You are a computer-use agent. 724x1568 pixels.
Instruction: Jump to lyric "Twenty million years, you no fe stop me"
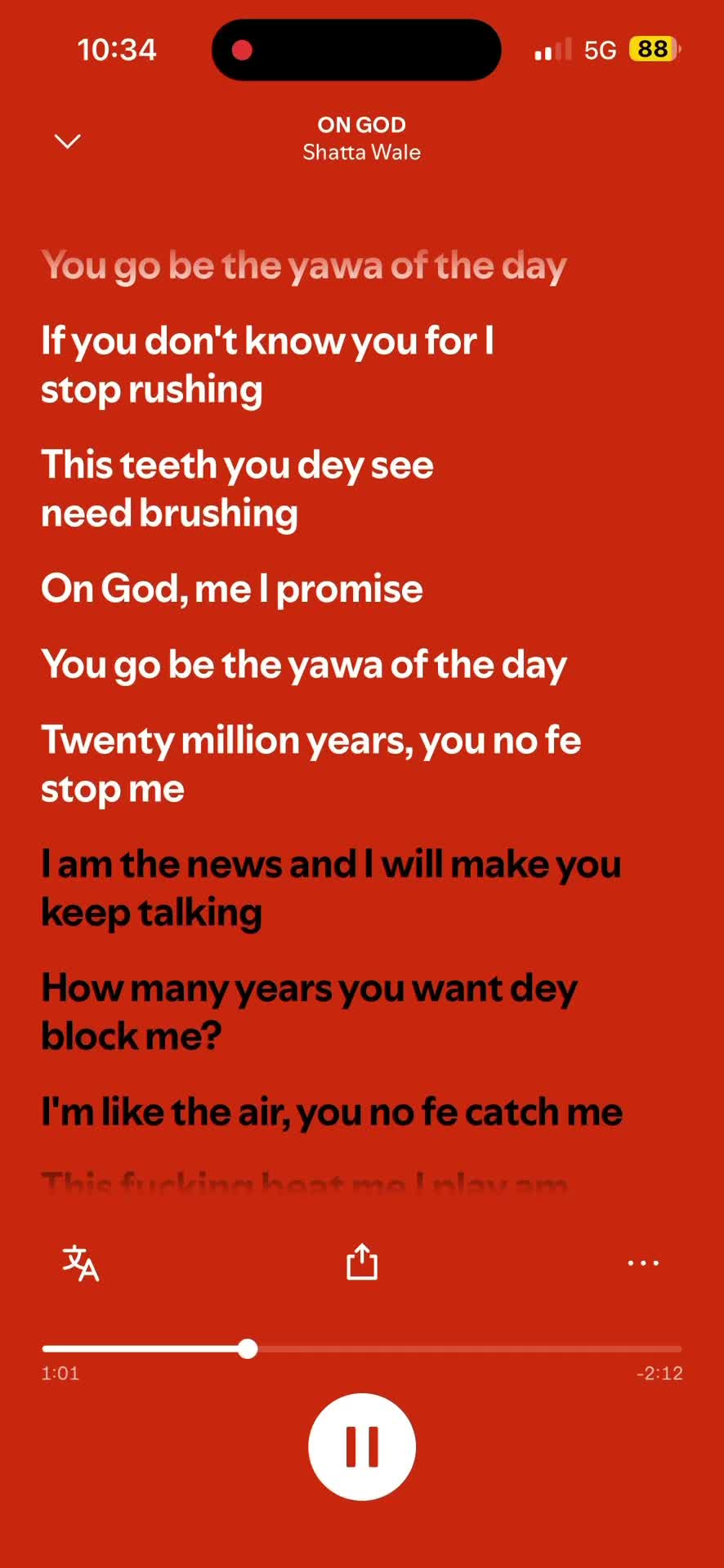[x=311, y=764]
